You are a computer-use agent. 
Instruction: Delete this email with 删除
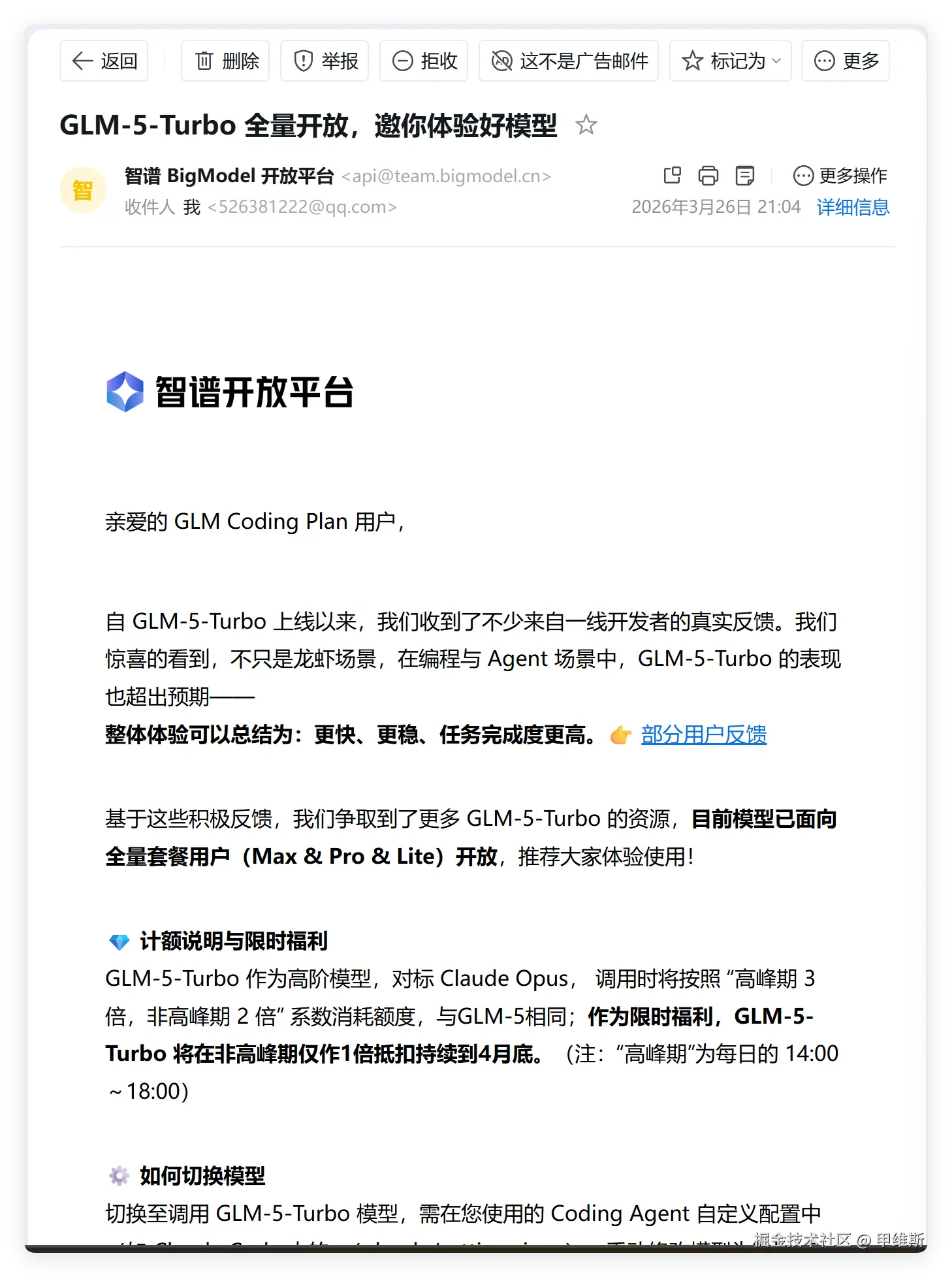225,61
